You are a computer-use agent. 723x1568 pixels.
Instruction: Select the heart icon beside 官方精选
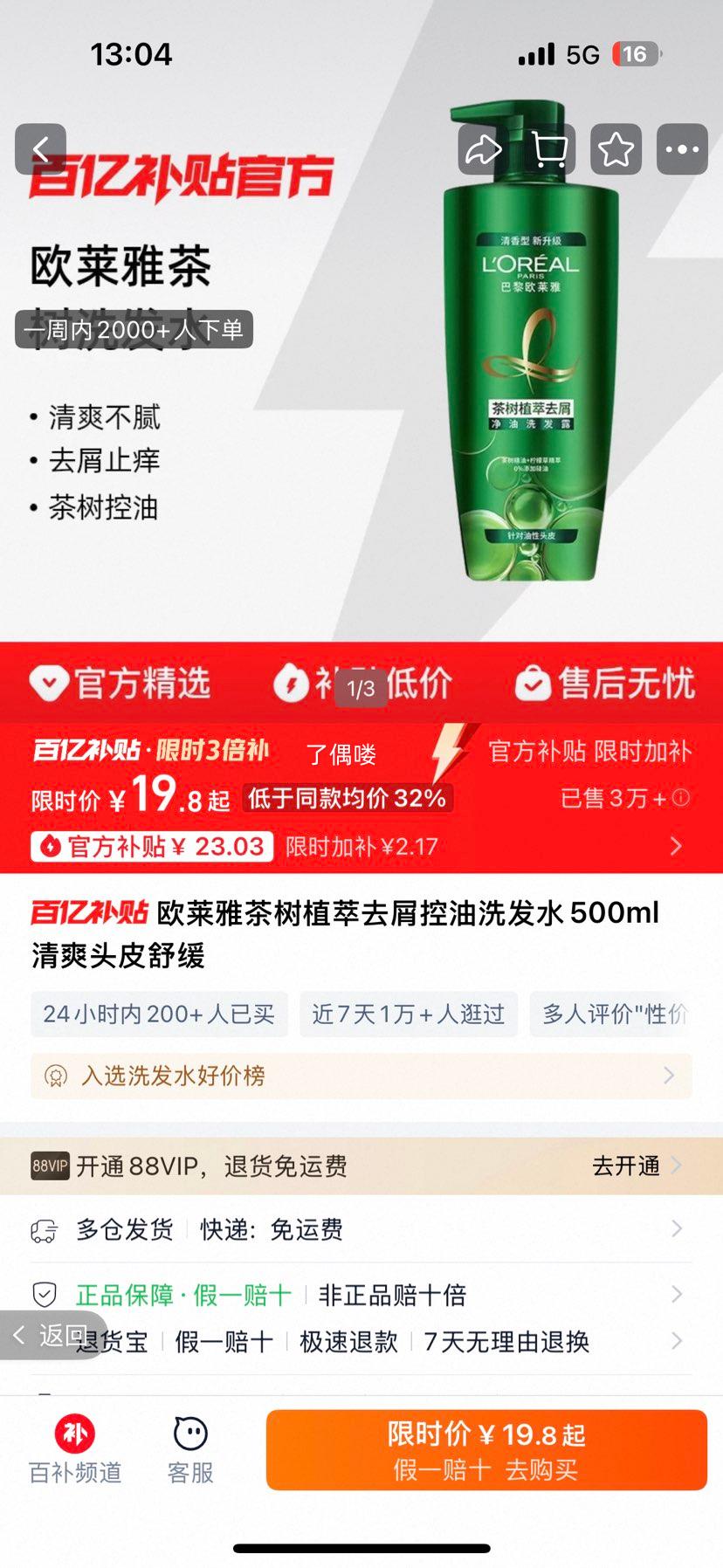(x=50, y=684)
